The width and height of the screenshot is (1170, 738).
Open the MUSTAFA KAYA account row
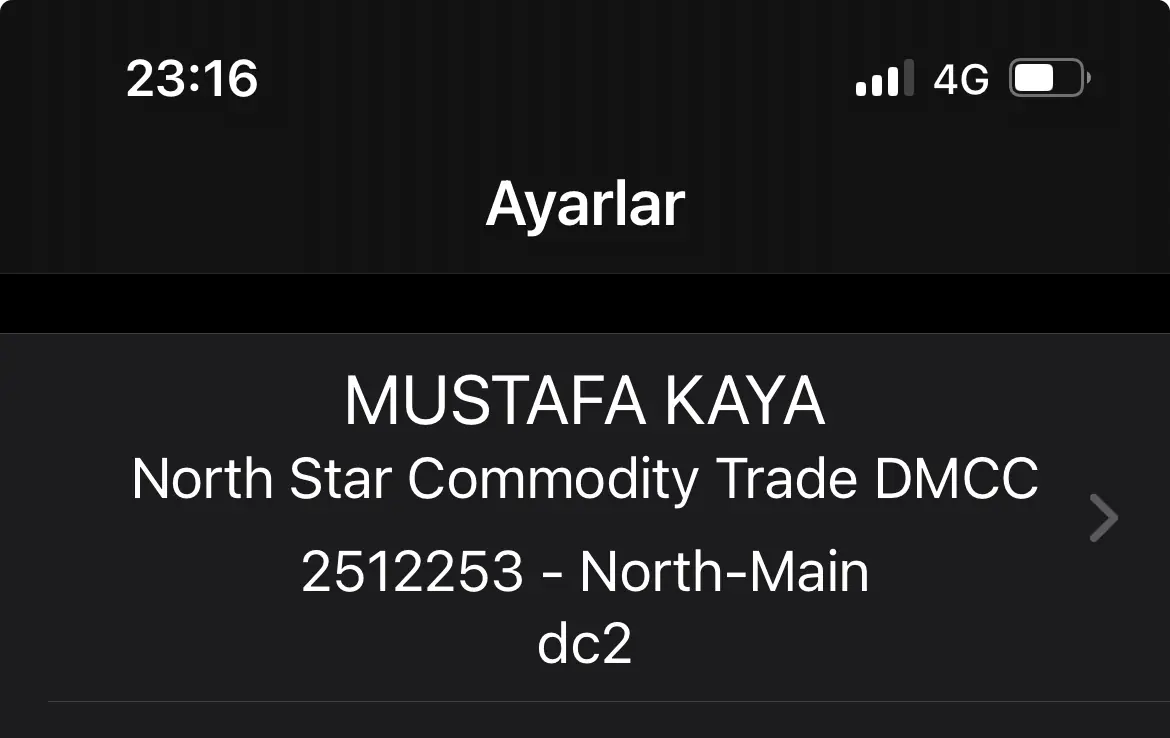(x=585, y=518)
